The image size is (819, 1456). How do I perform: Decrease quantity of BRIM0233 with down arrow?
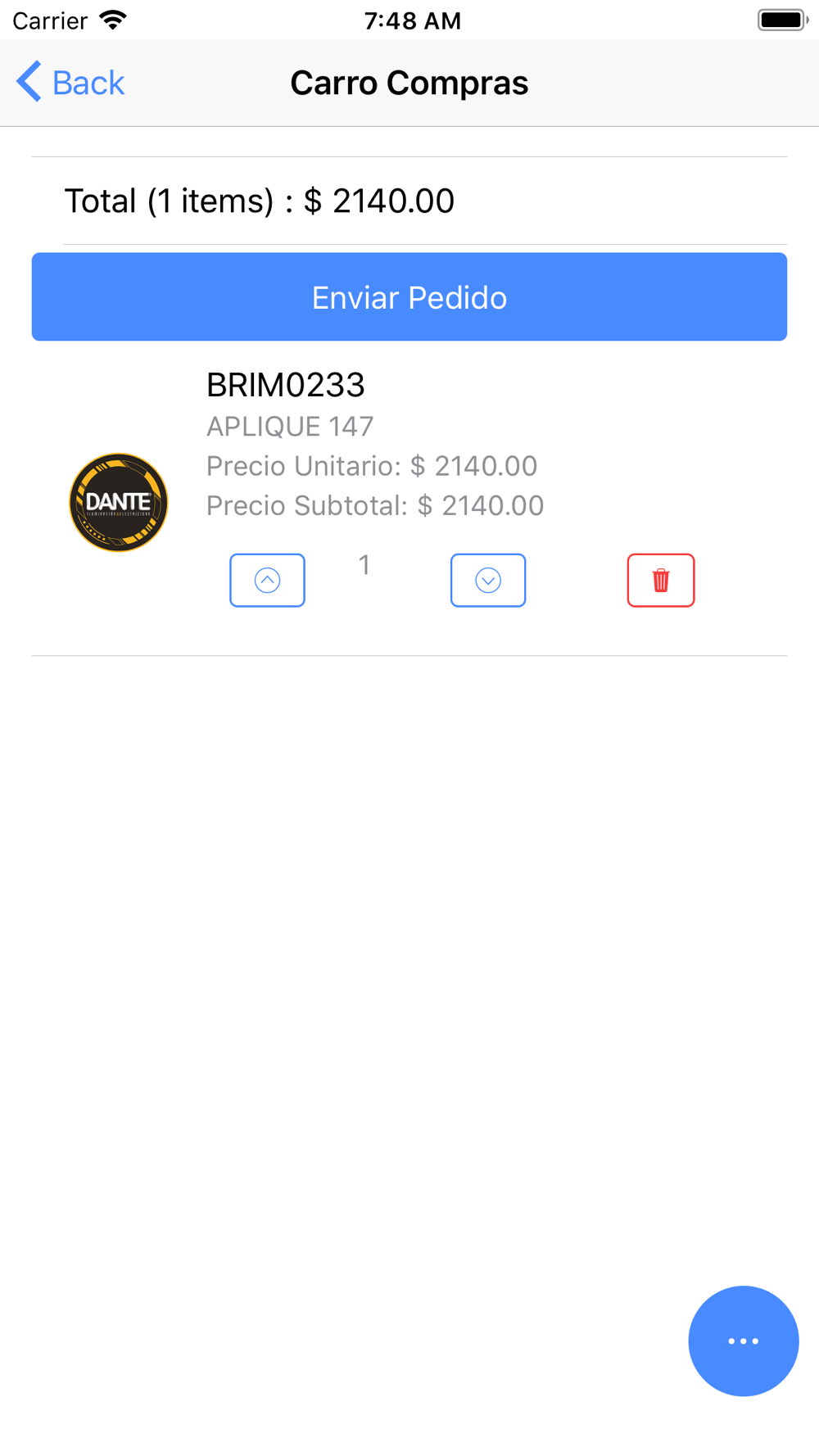488,581
